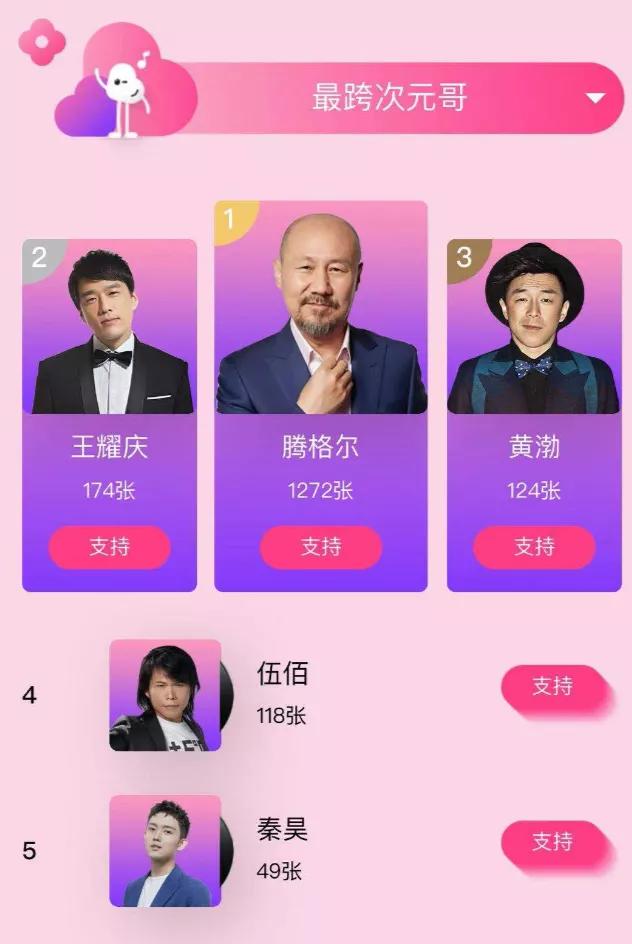Open 王耀庆's second-place card

pyautogui.click(x=109, y=340)
